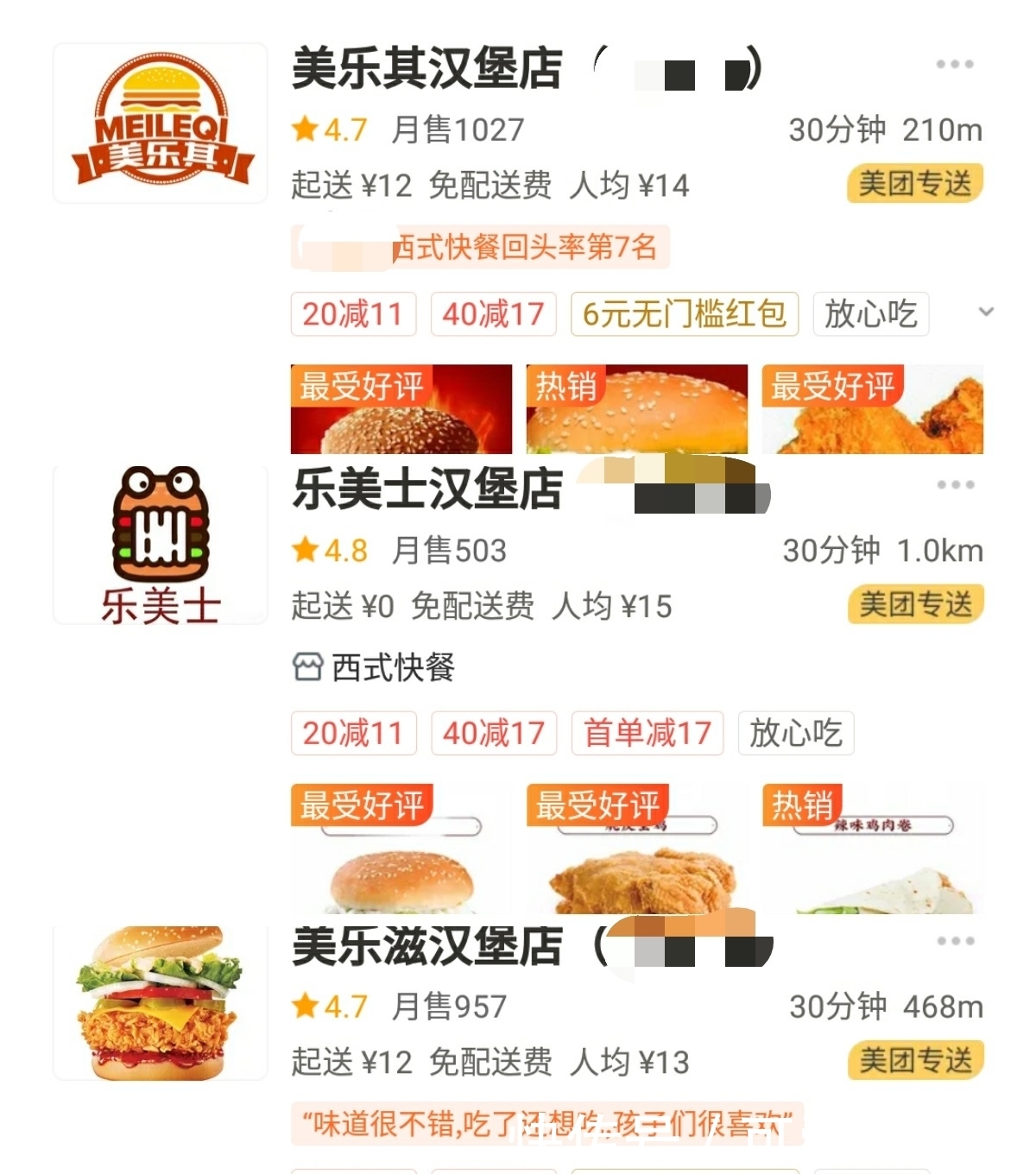Select the 放心吃 badge for 乐美士汉堡店
The width and height of the screenshot is (1036, 1174).
[x=795, y=733]
